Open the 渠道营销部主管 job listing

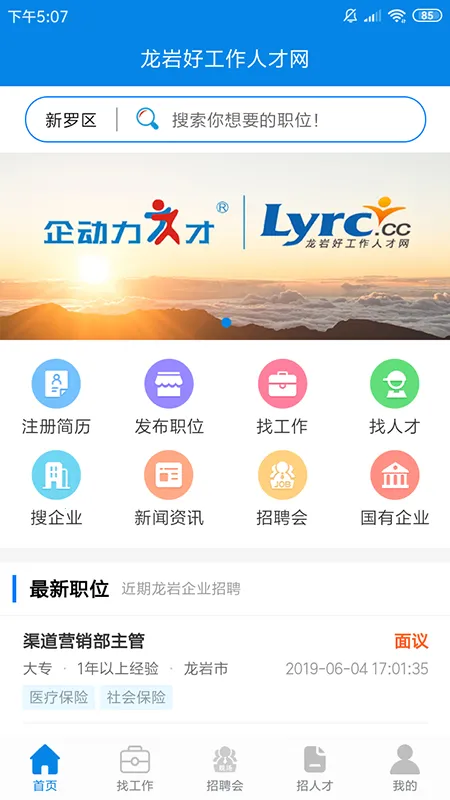click(225, 669)
